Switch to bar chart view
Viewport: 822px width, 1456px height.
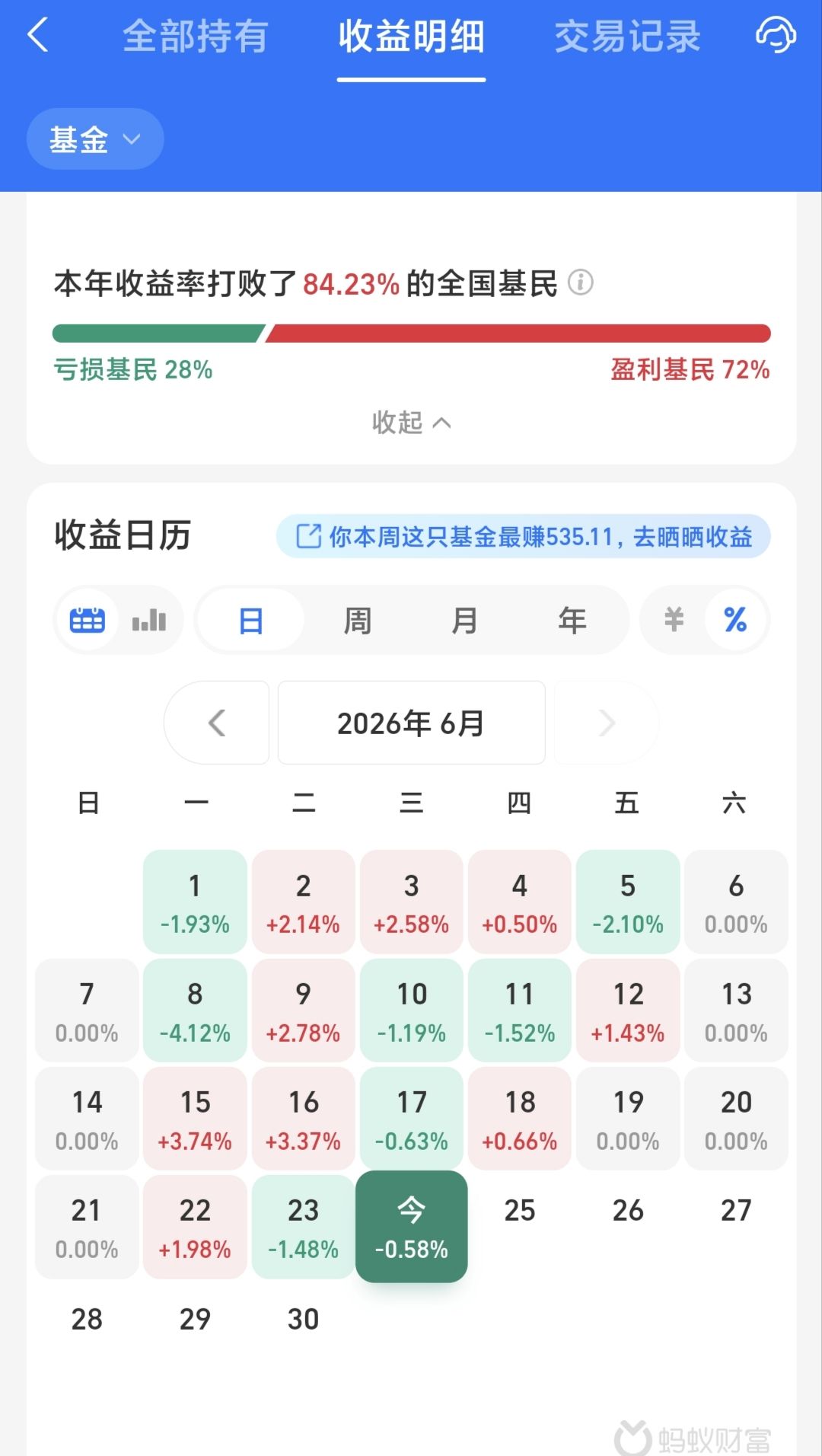149,620
